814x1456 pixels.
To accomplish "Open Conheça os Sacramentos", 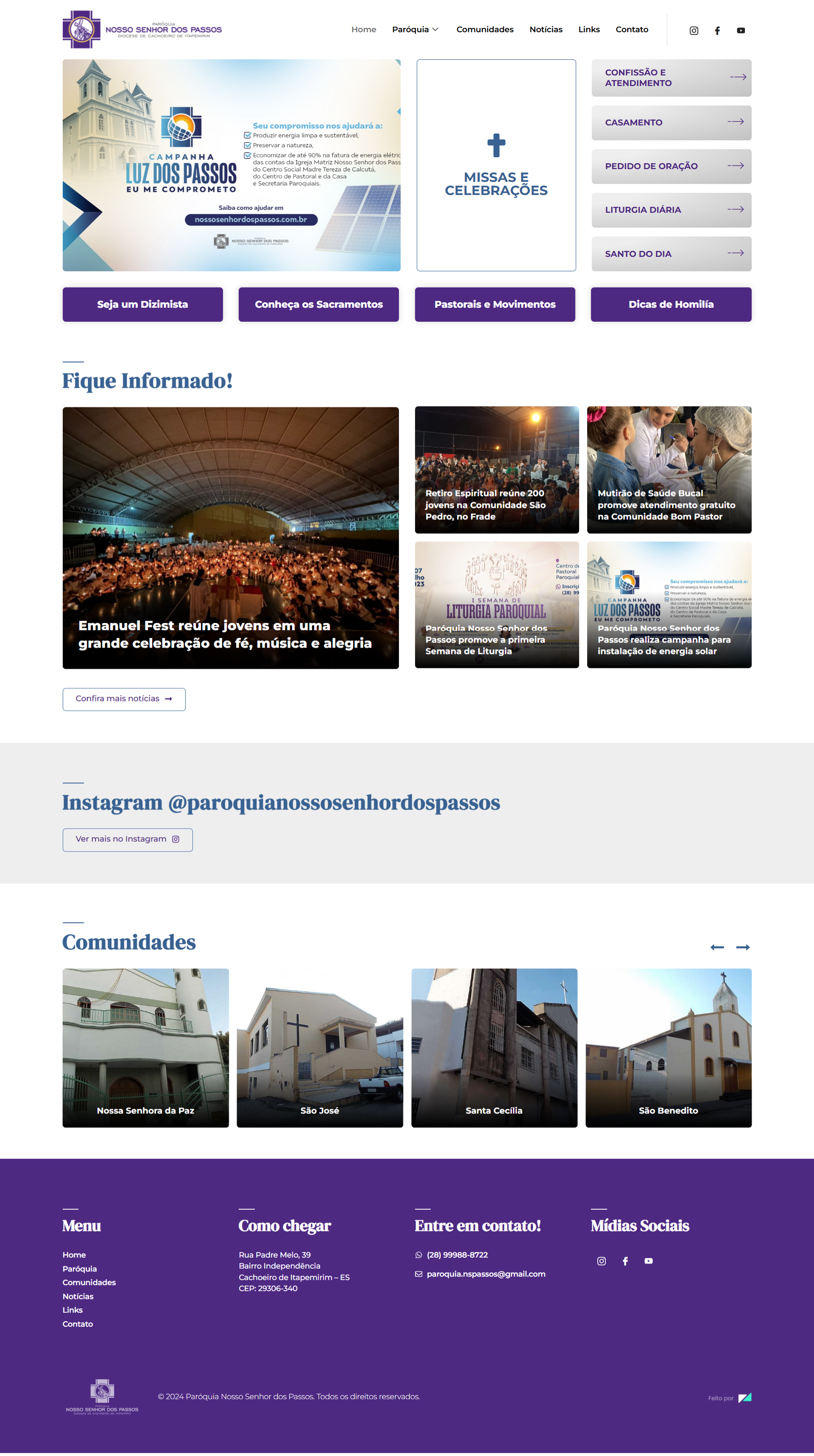I will (318, 304).
